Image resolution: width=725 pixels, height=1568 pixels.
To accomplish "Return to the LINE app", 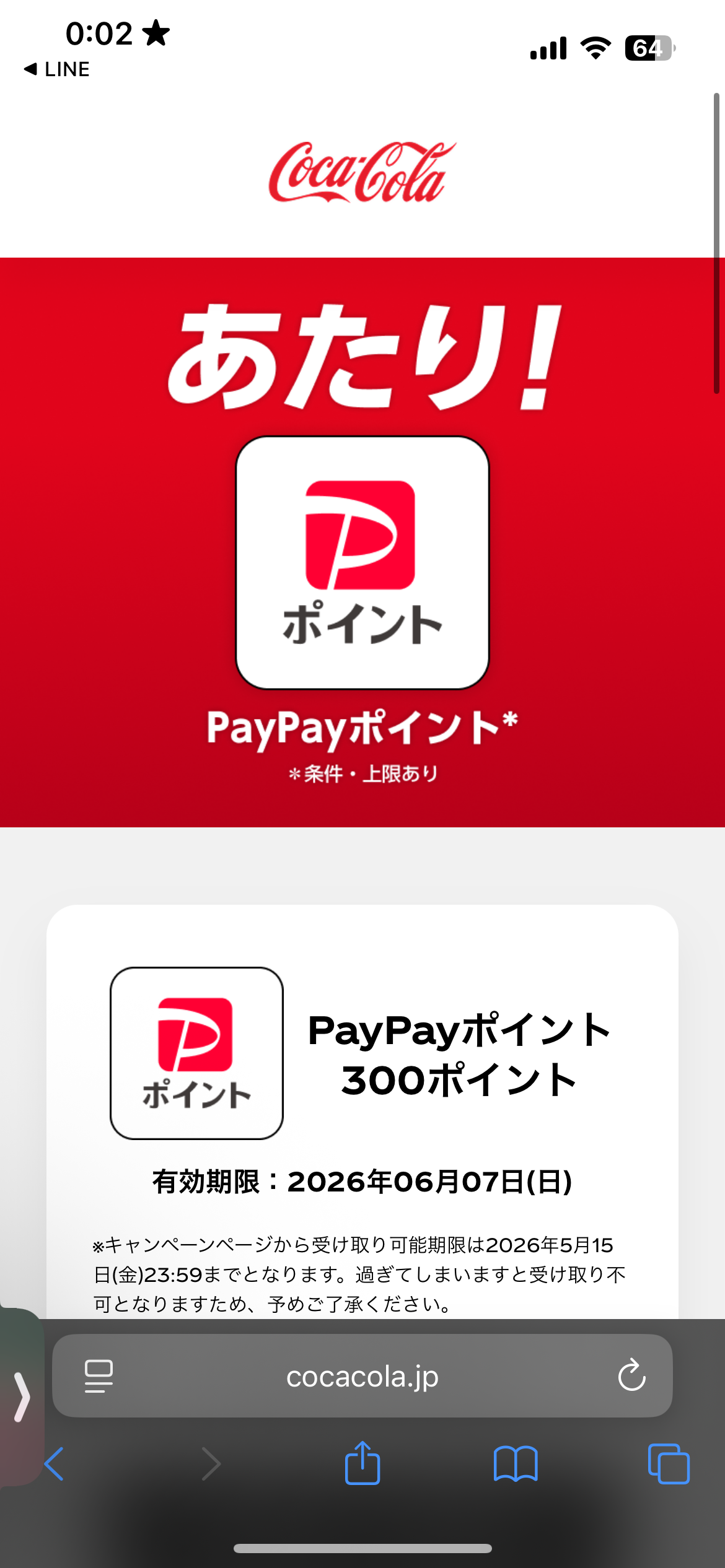I will pos(57,69).
